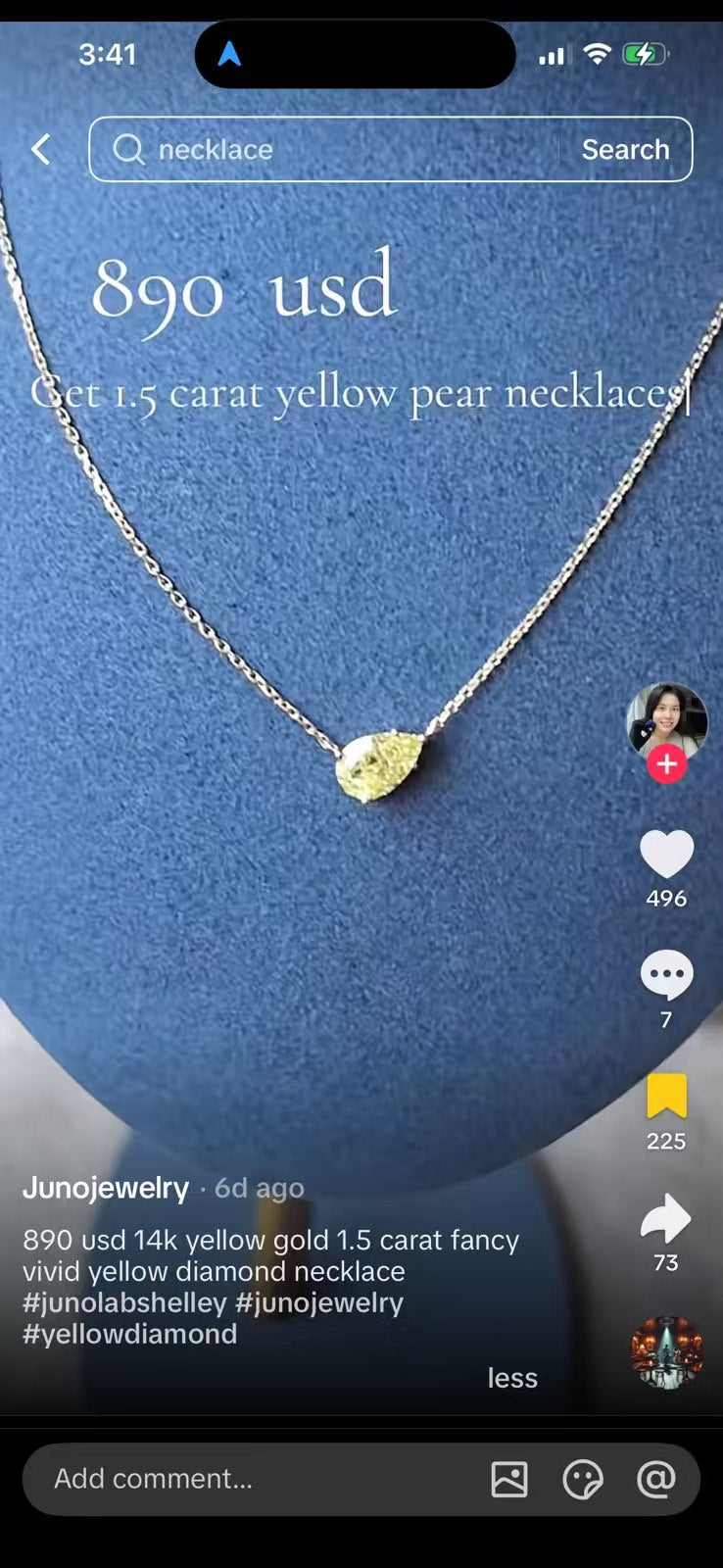Attach an image to the comment
The width and height of the screenshot is (723, 1568).
[x=509, y=1479]
